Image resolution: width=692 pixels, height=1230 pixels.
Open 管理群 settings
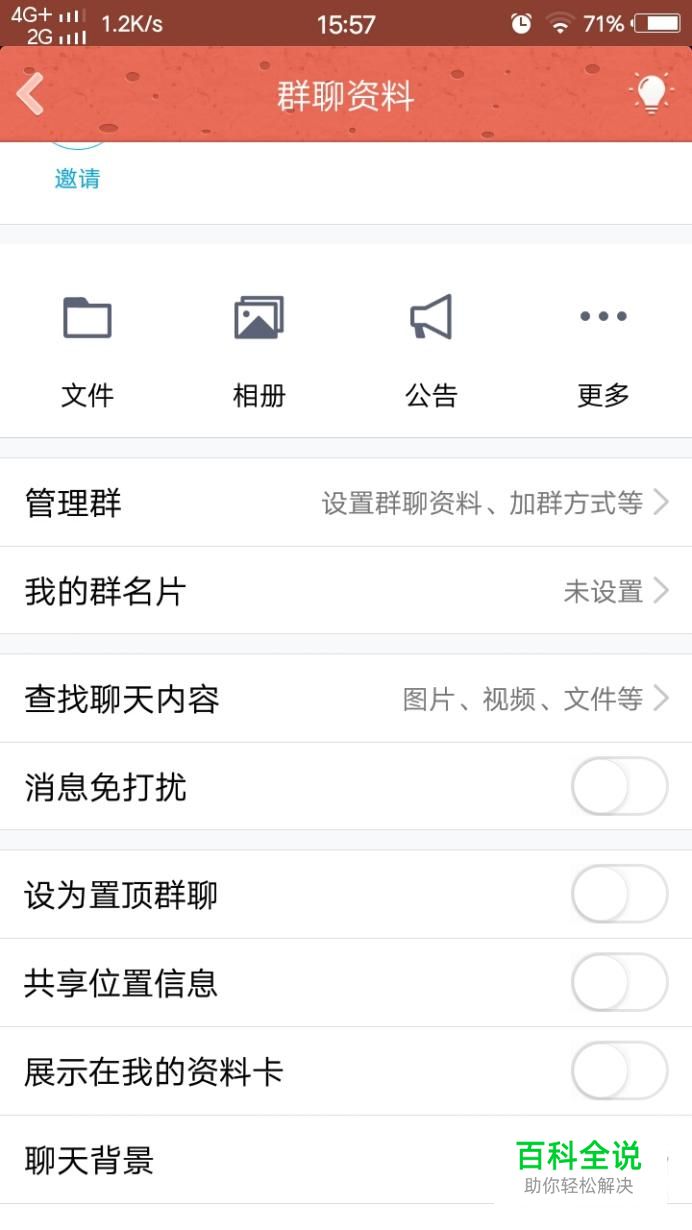point(346,503)
